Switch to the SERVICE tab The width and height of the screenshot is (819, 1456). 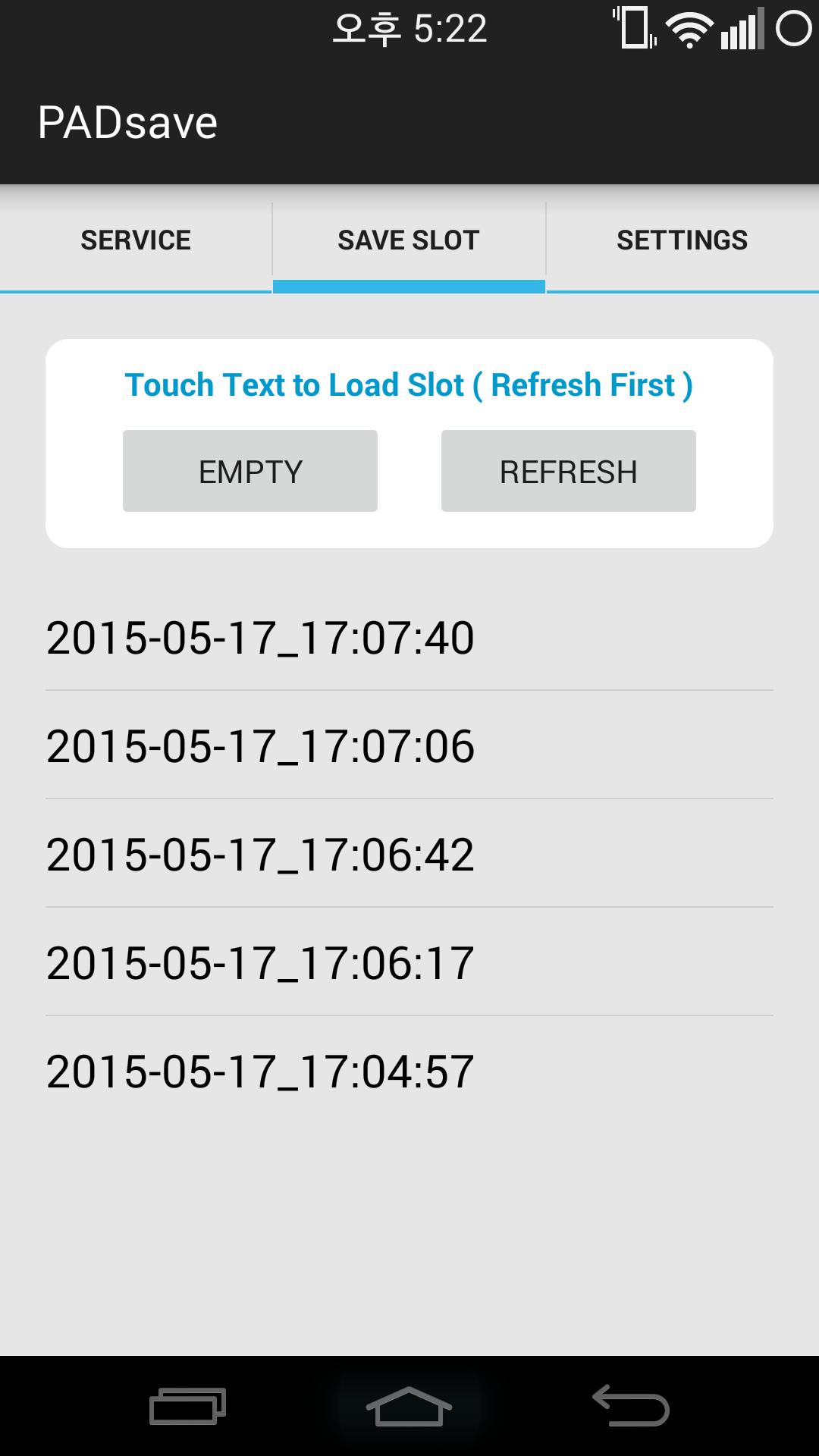click(136, 240)
